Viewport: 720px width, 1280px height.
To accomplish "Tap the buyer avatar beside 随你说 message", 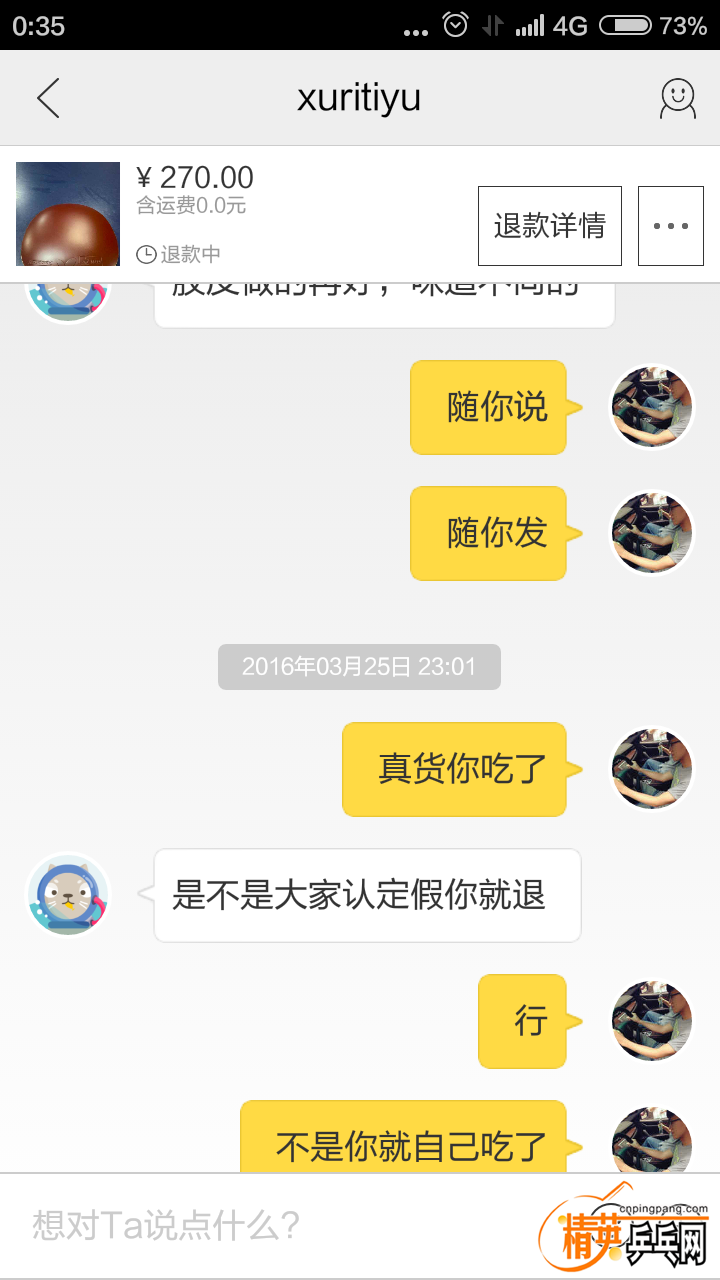I will click(x=651, y=406).
